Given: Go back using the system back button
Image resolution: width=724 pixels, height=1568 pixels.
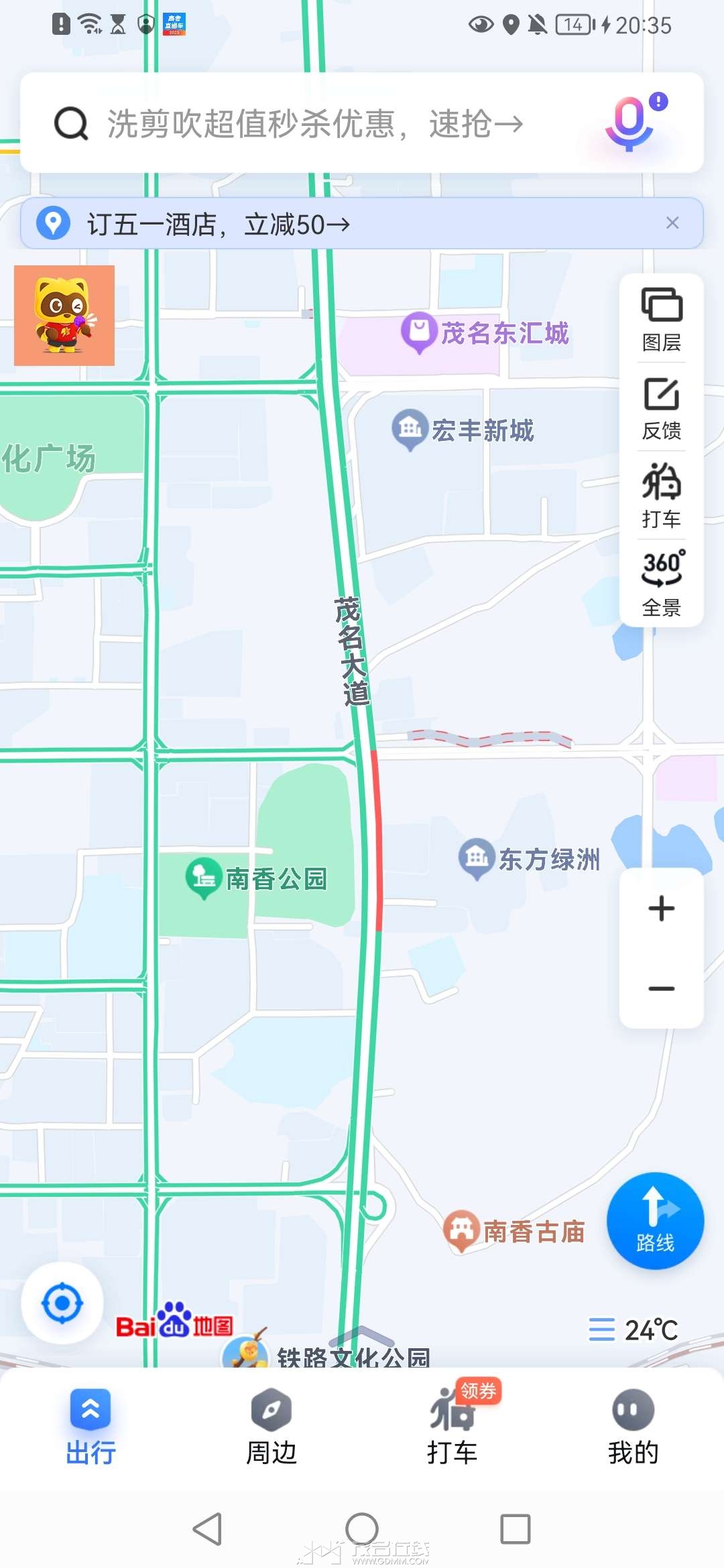Looking at the screenshot, I should (207, 1529).
